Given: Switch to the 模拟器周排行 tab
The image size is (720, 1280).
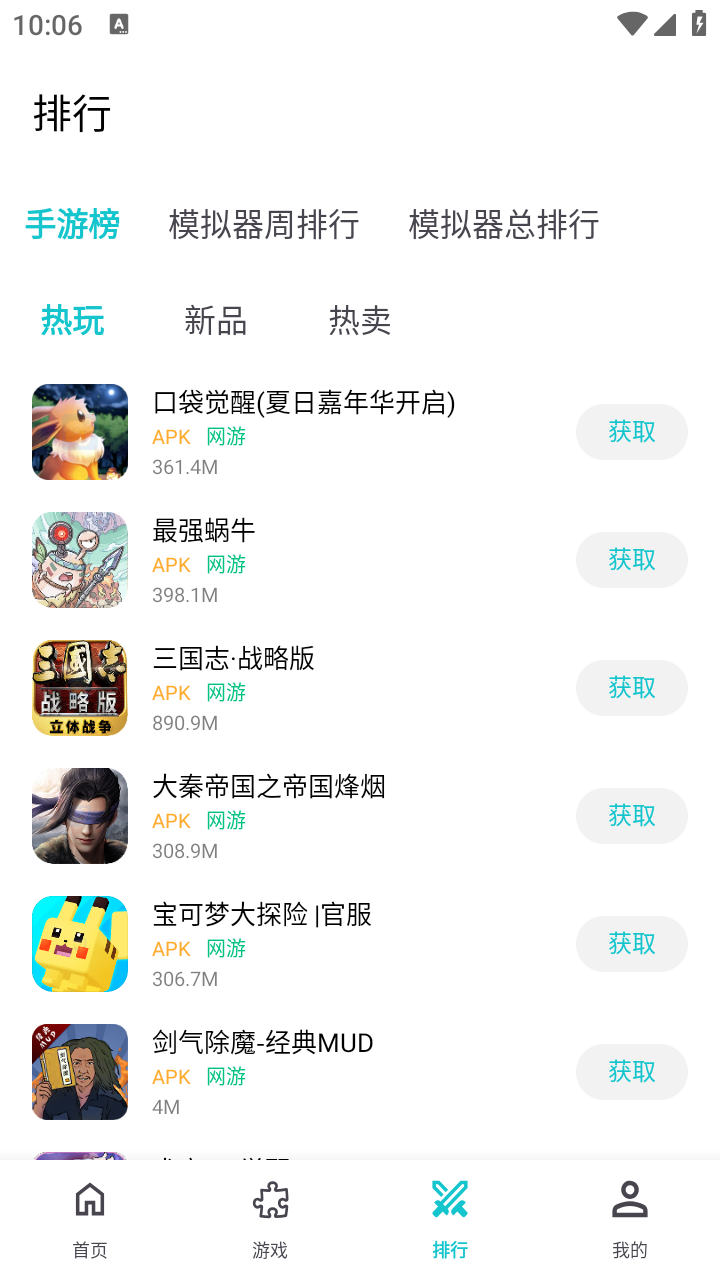Looking at the screenshot, I should point(265,225).
